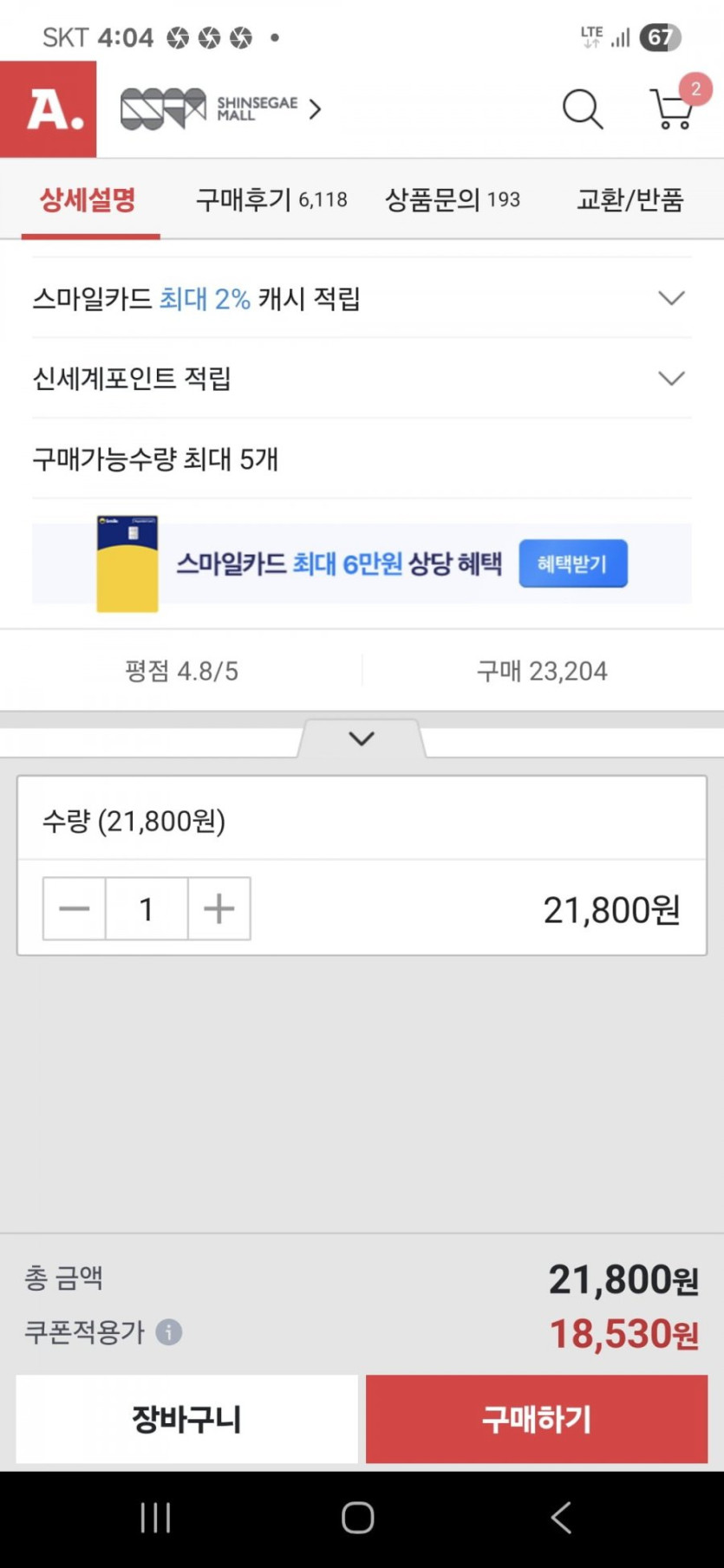Go to the red A. home logo
The width and height of the screenshot is (724, 1568).
[49, 109]
